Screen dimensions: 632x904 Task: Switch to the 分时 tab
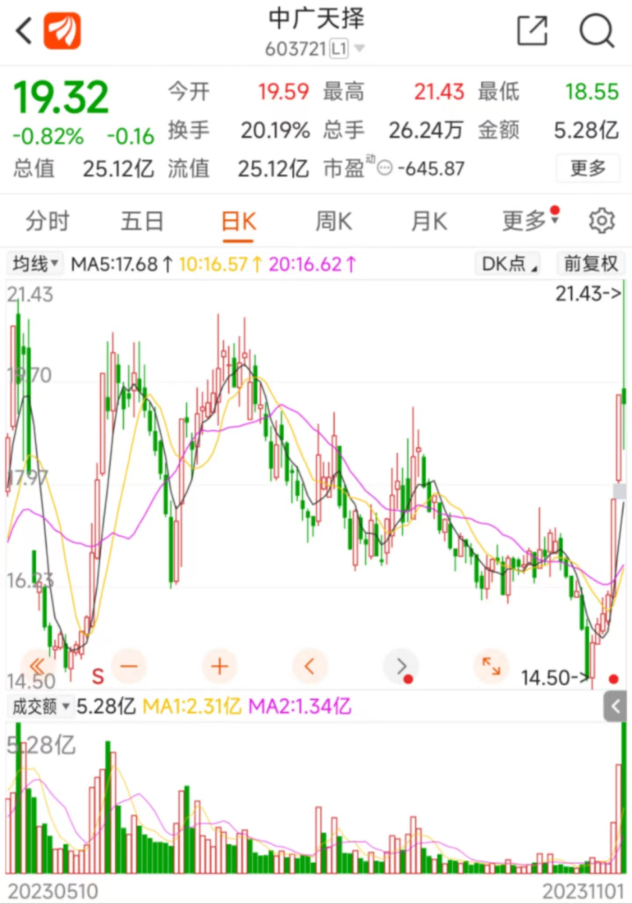(48, 221)
